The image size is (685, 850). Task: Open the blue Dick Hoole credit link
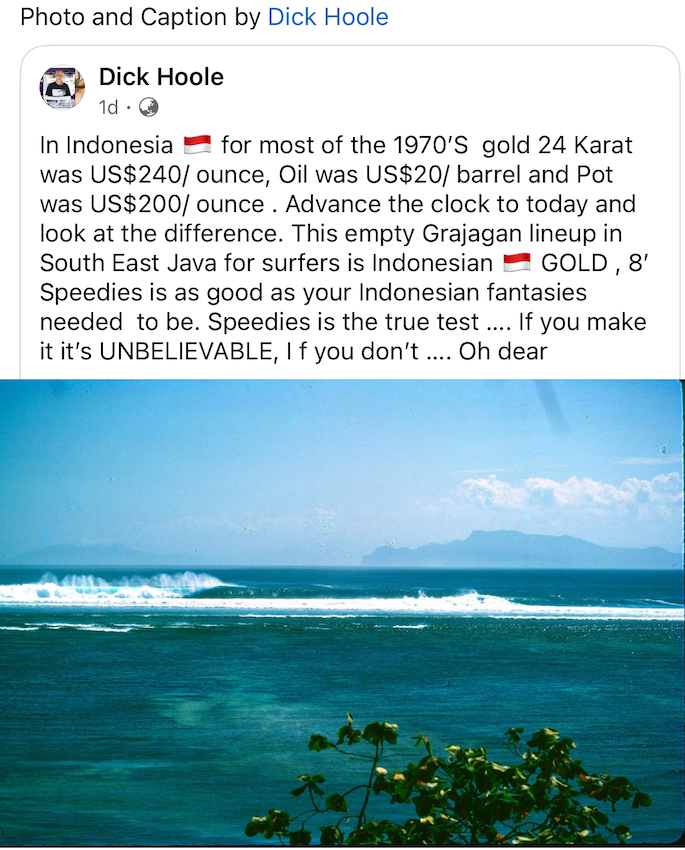328,17
